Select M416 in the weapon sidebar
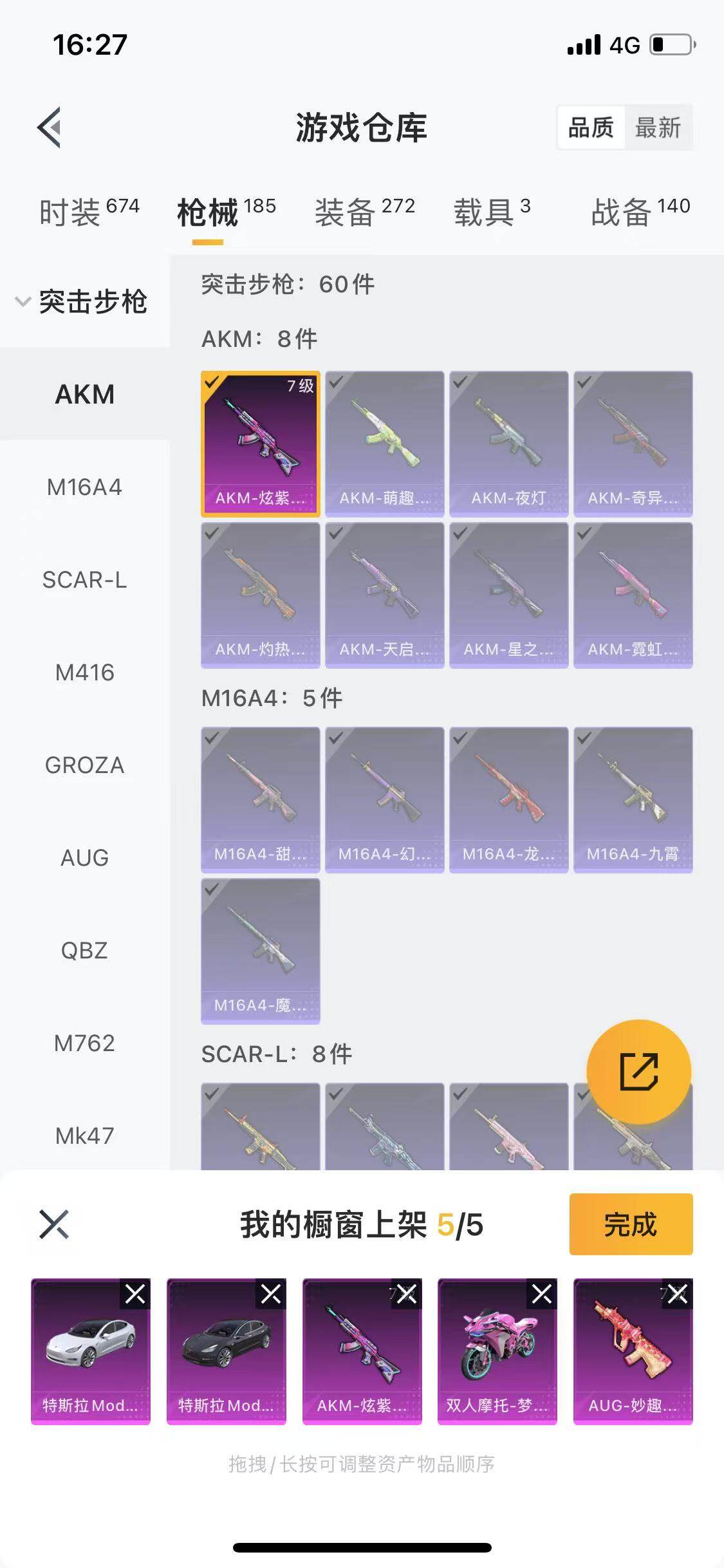This screenshot has width=724, height=1568. point(84,672)
